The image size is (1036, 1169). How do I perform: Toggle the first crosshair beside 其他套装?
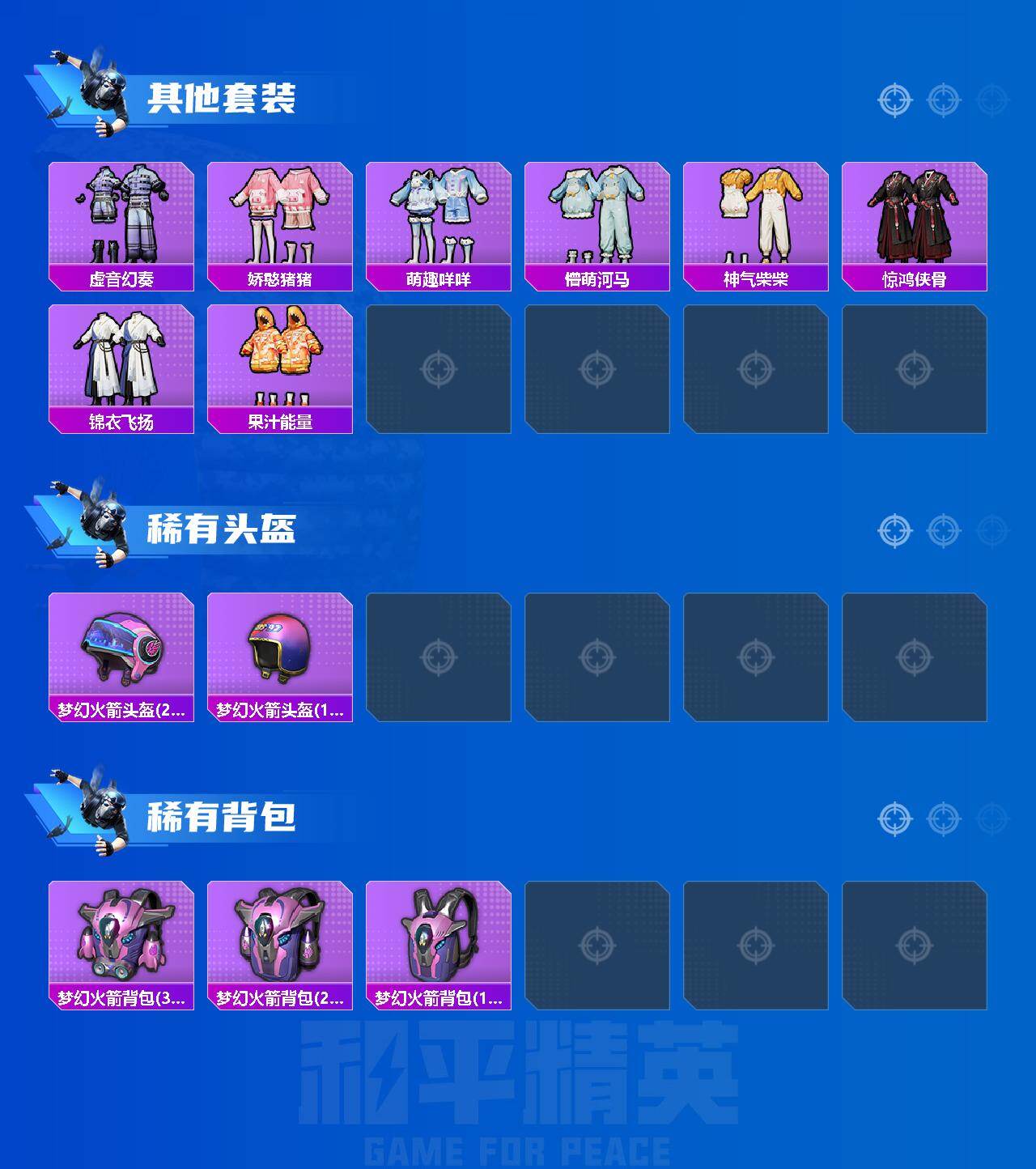[x=894, y=100]
